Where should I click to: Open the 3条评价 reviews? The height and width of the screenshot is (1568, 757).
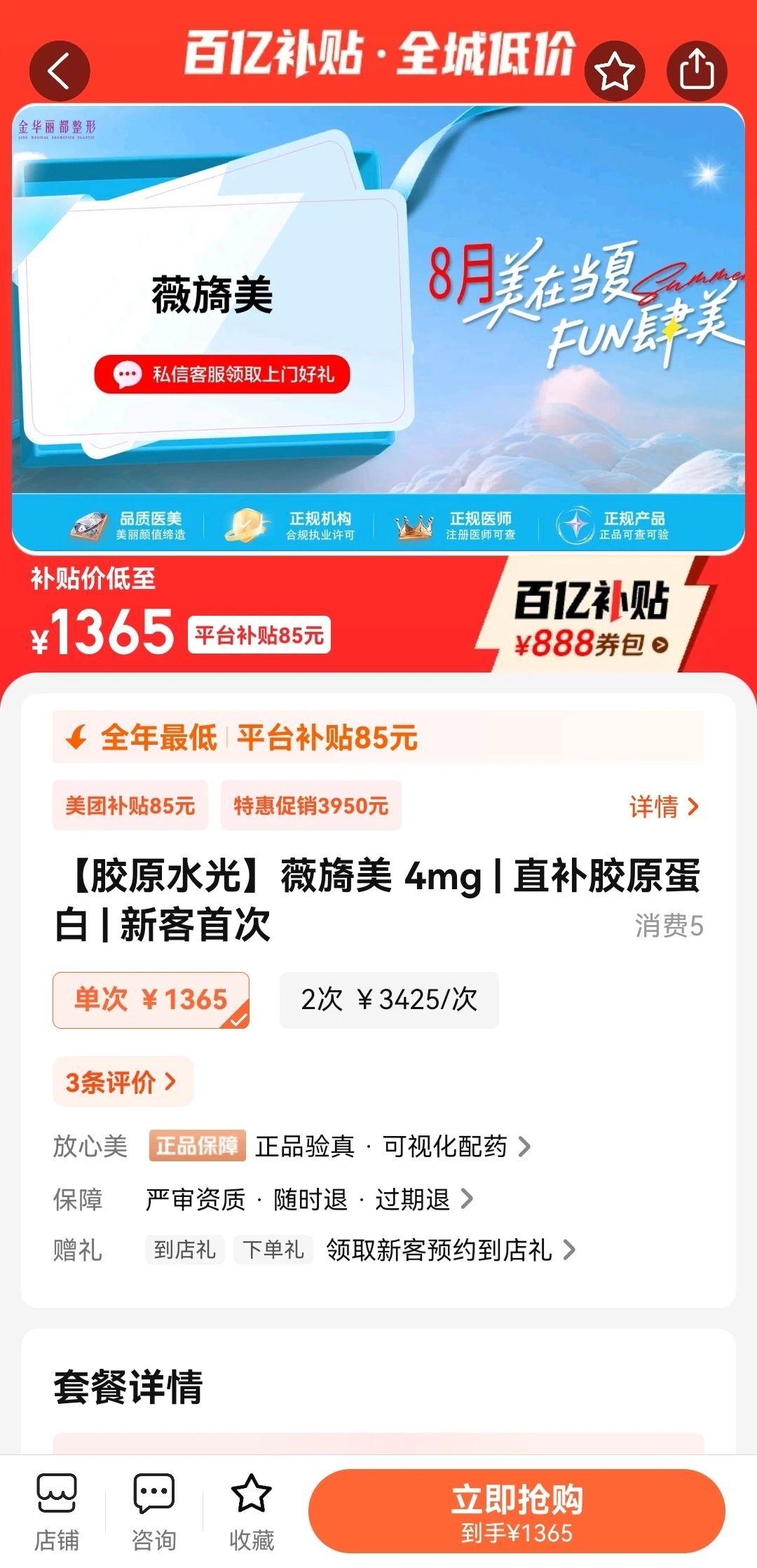[x=122, y=1081]
